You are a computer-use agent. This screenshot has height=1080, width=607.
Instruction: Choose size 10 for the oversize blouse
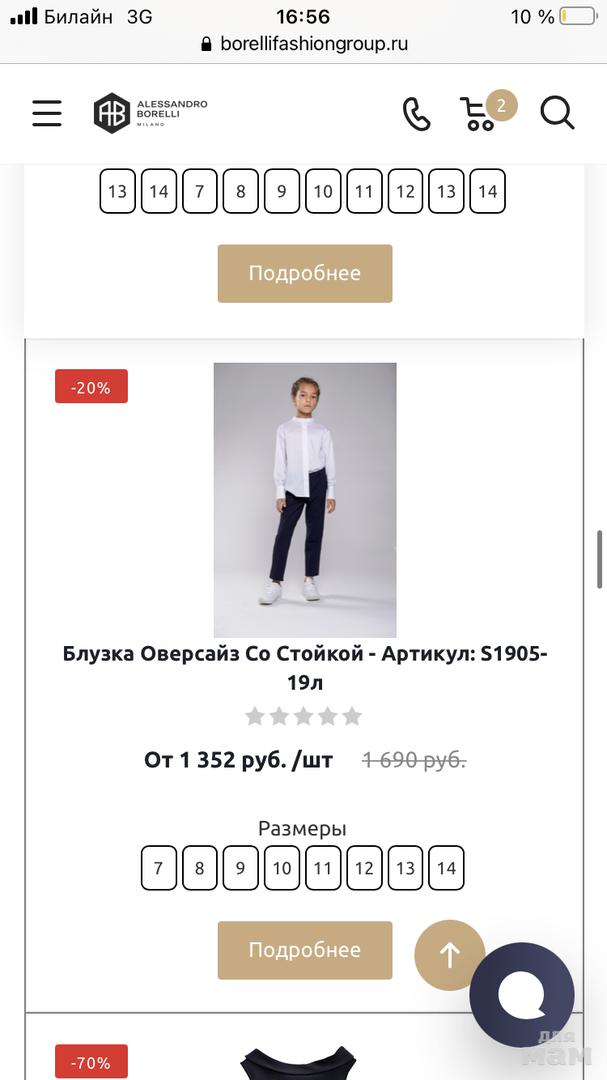(x=282, y=868)
